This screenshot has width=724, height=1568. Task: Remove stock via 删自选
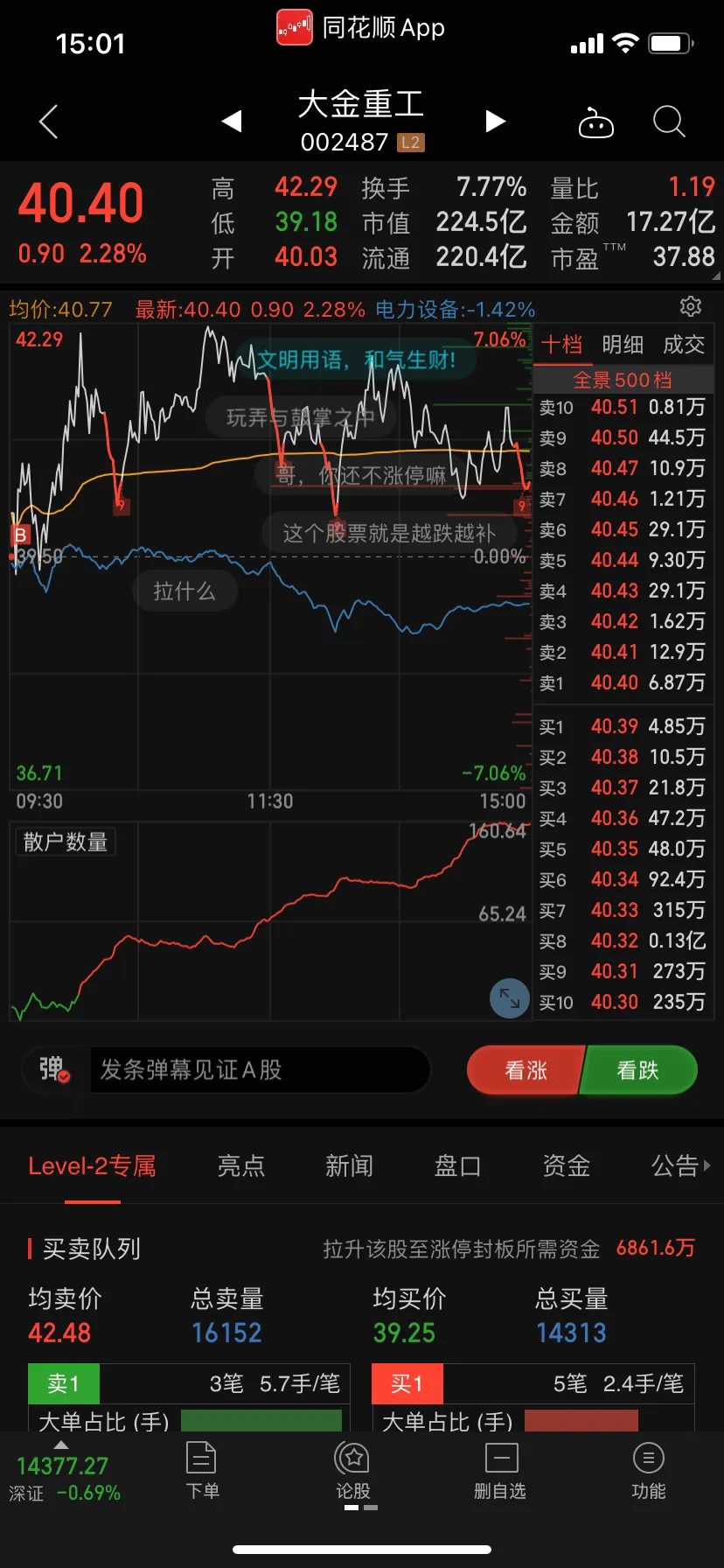point(500,1472)
